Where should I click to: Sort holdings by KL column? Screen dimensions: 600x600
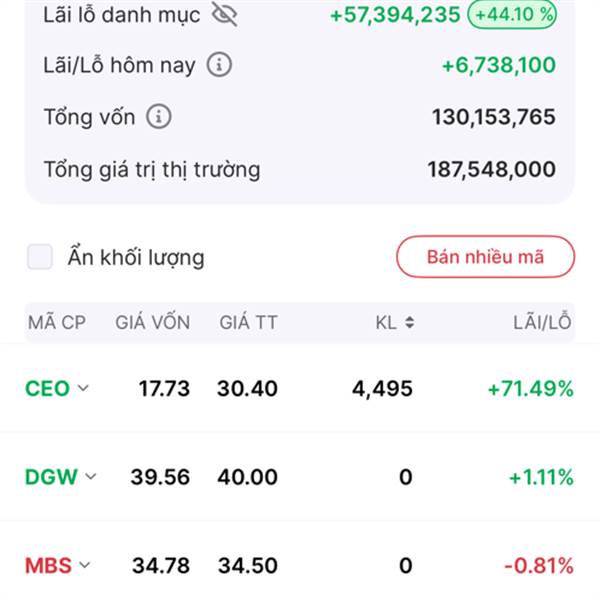click(395, 323)
